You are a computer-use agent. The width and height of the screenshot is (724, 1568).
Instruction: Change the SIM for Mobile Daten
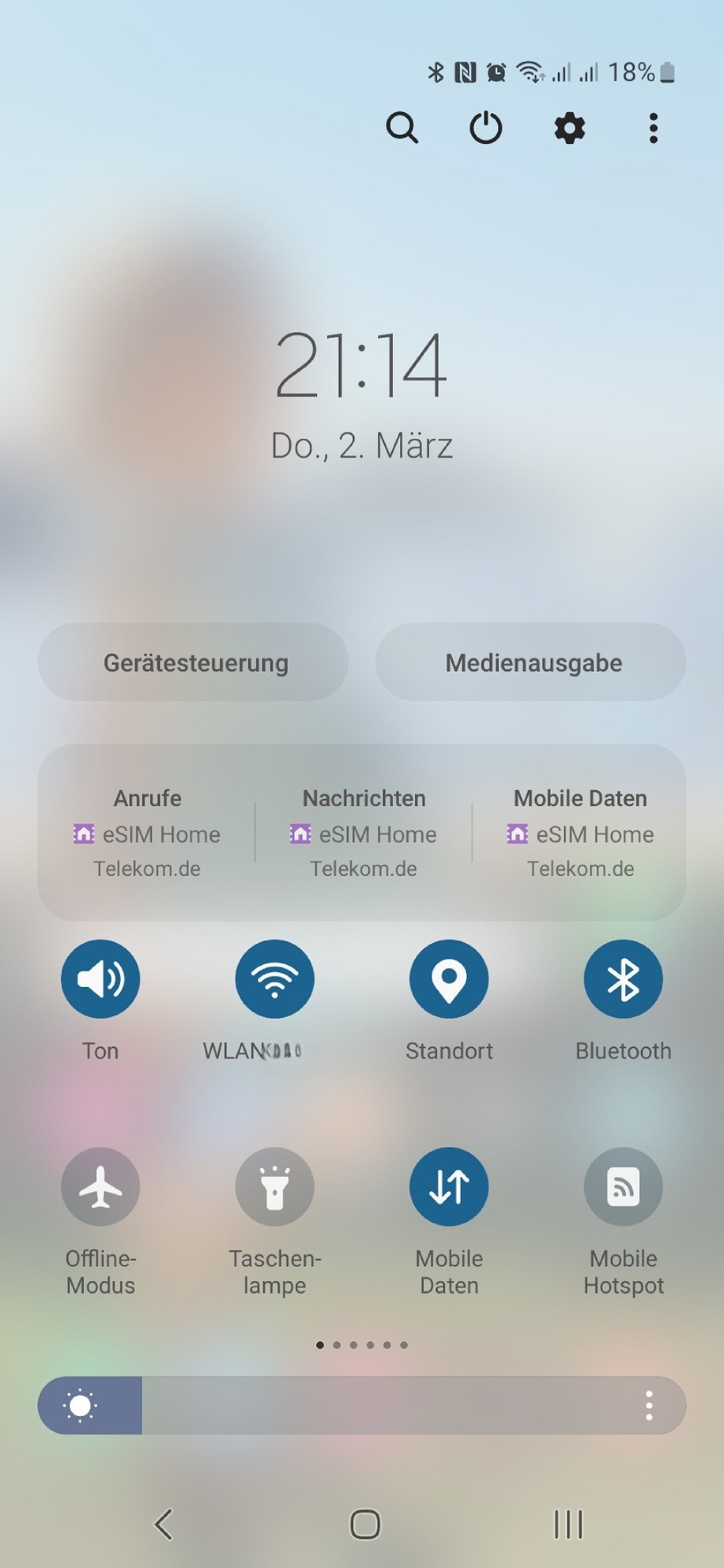tap(580, 833)
